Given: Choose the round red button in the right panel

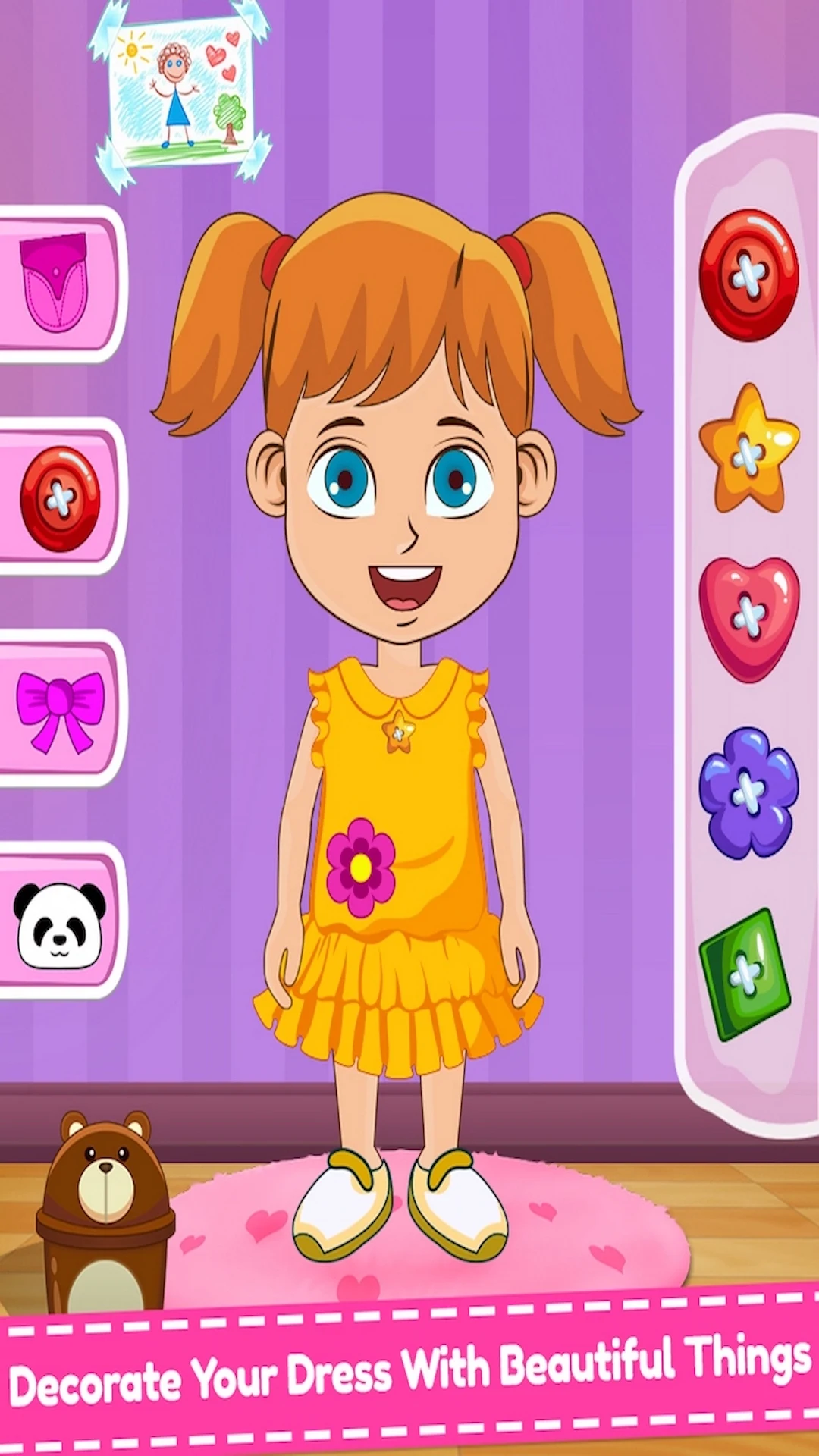Looking at the screenshot, I should pos(748,275).
